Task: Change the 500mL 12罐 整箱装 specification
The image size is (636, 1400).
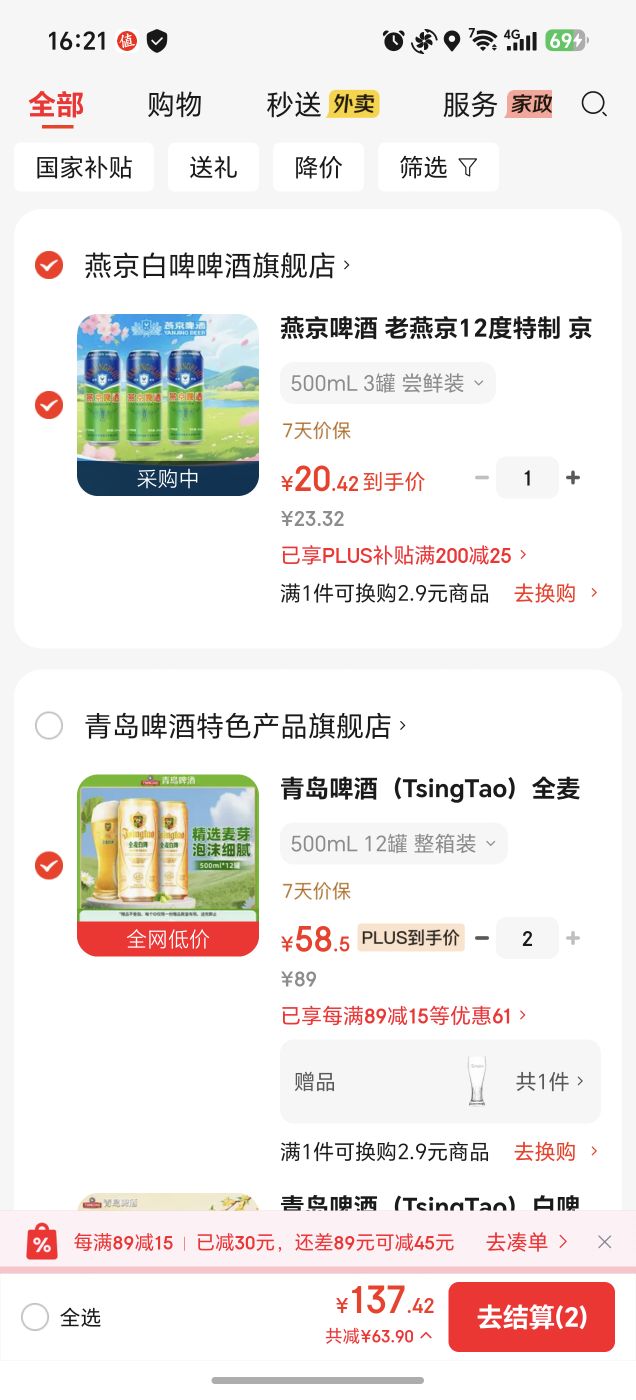Action: (394, 843)
